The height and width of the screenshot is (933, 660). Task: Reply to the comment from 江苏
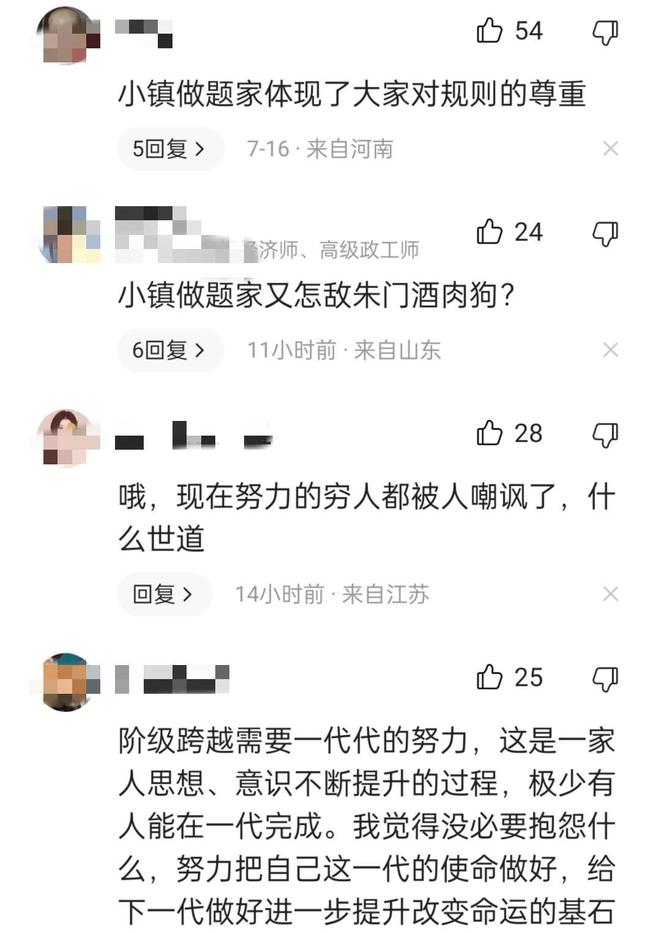[164, 594]
